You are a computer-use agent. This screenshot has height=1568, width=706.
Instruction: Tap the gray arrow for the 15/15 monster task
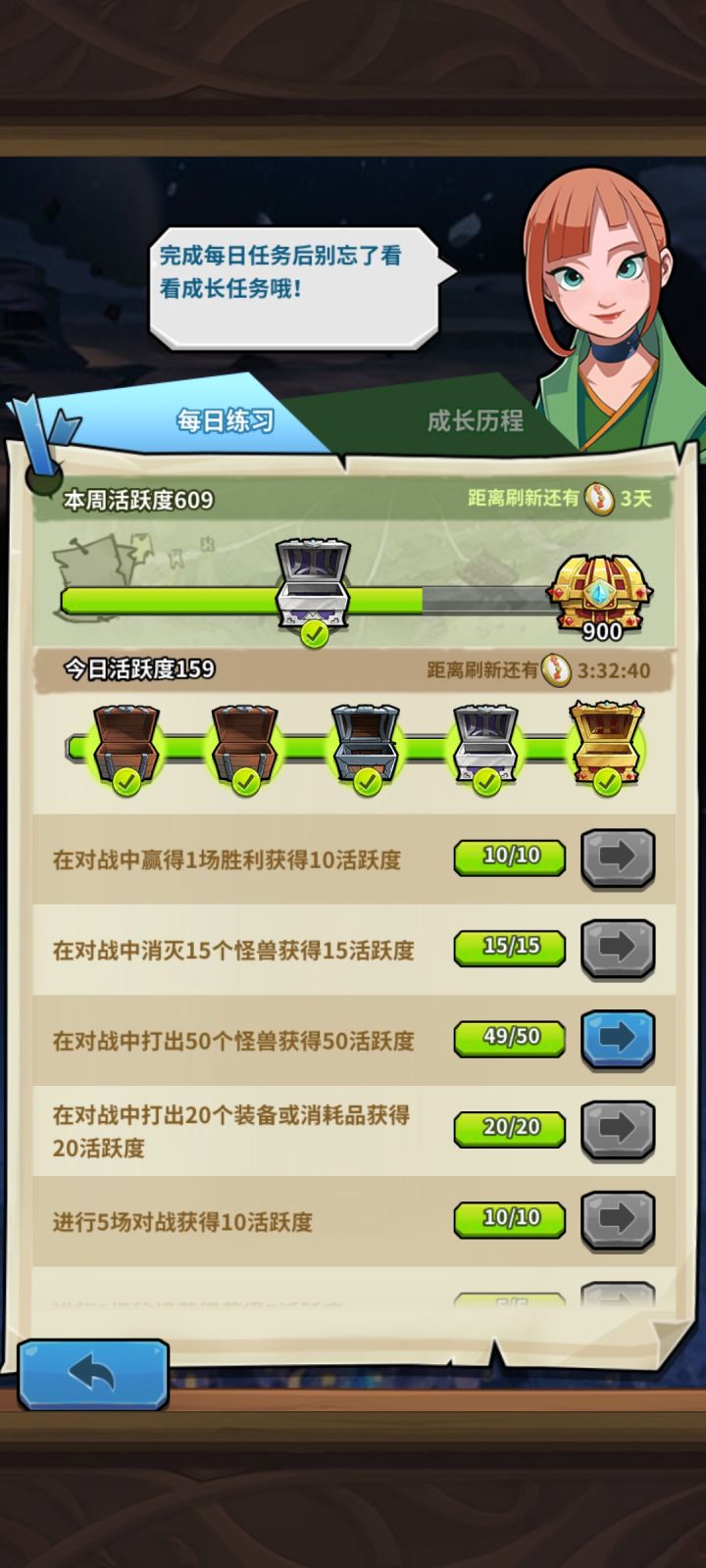tap(616, 947)
